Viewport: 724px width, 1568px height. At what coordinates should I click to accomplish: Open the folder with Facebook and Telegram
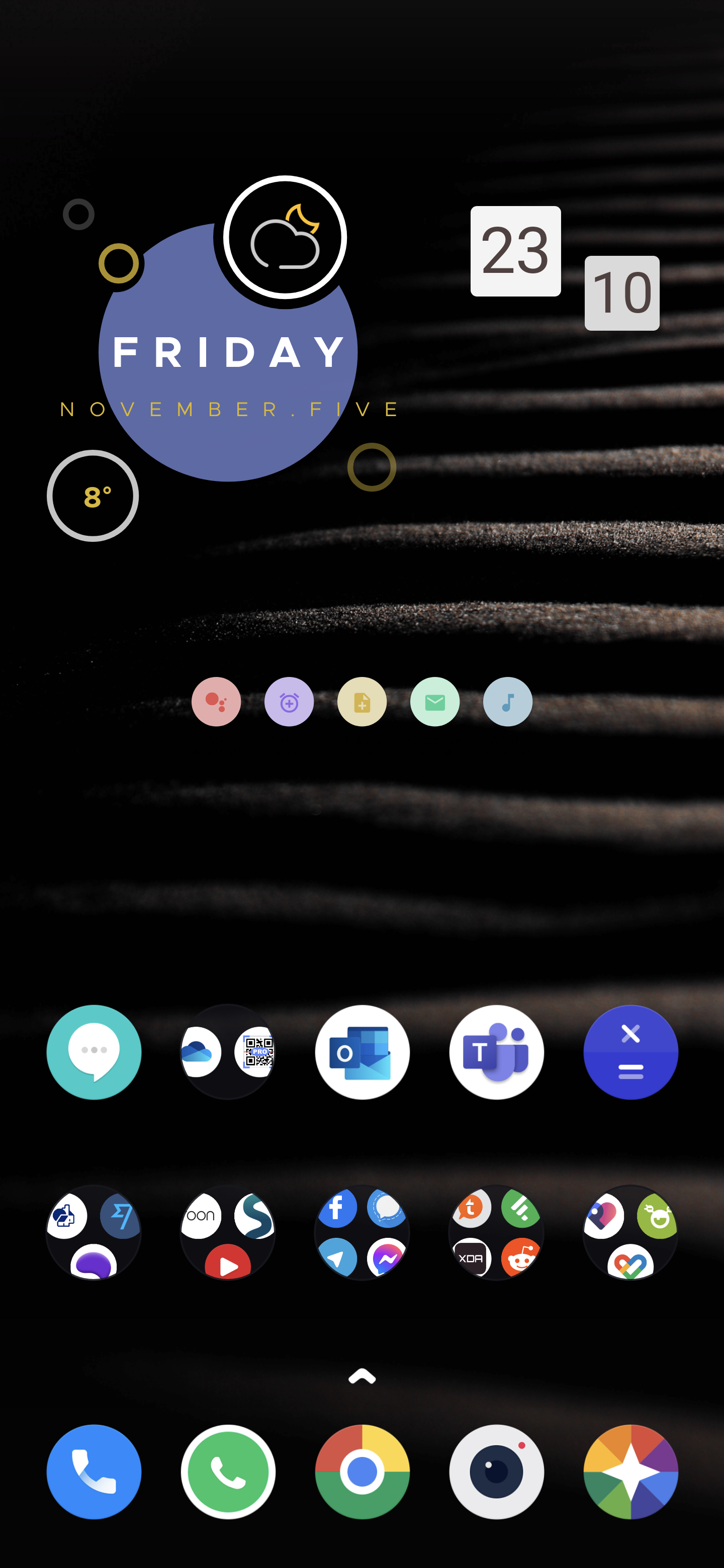(363, 1232)
